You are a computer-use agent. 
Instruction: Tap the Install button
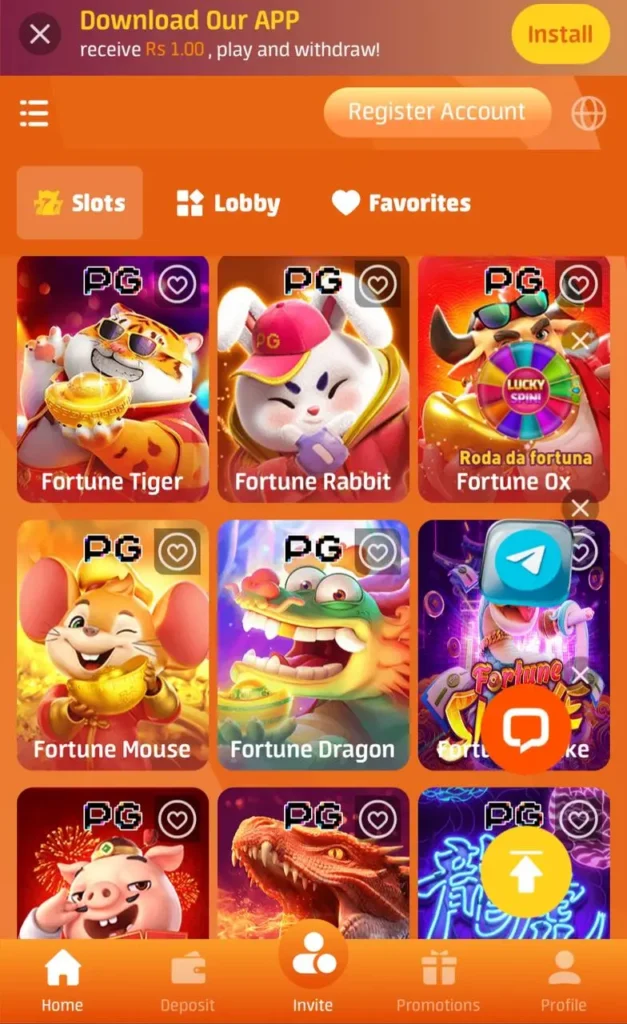tap(560, 34)
